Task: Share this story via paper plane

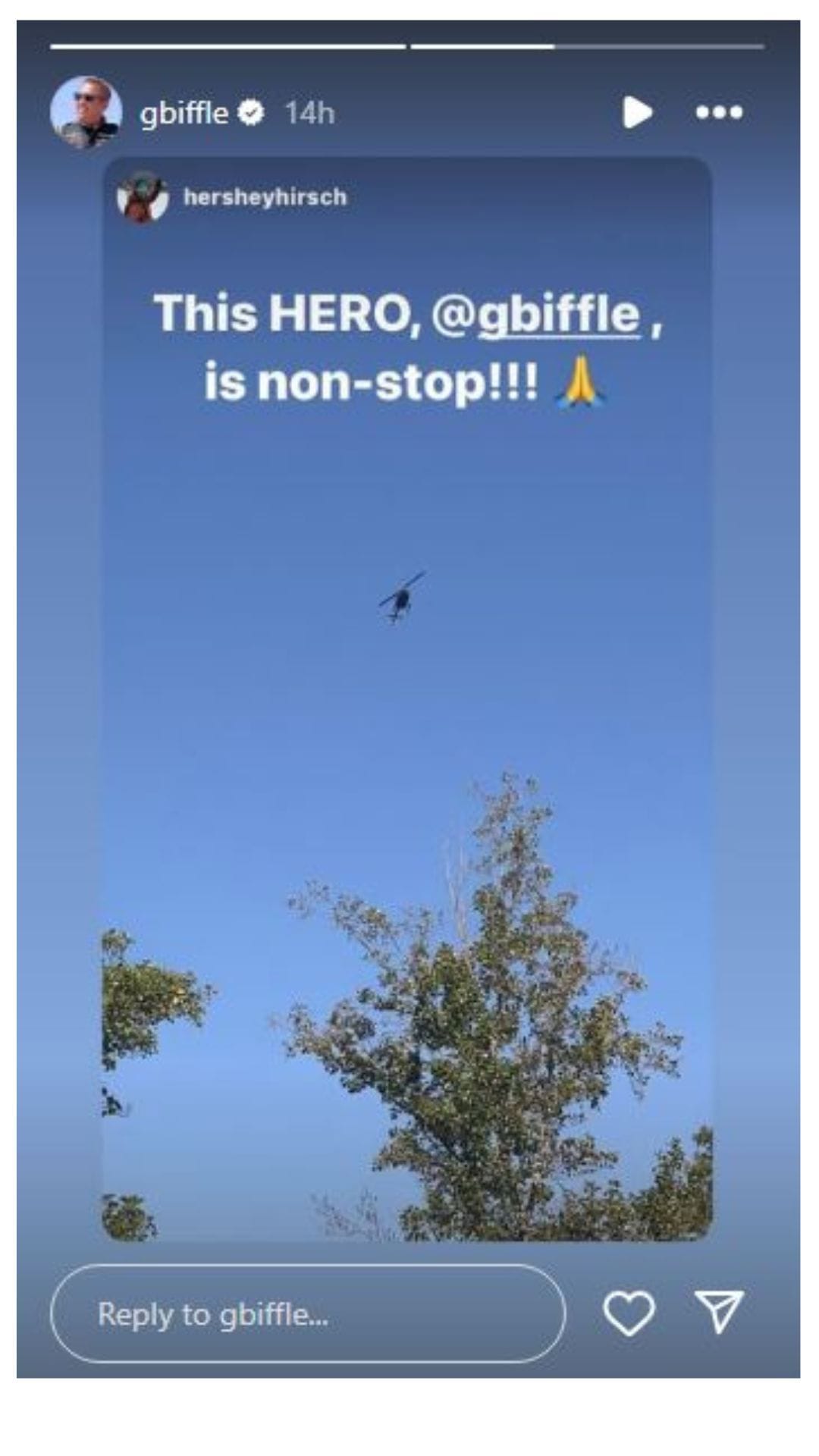Action: point(719,1312)
